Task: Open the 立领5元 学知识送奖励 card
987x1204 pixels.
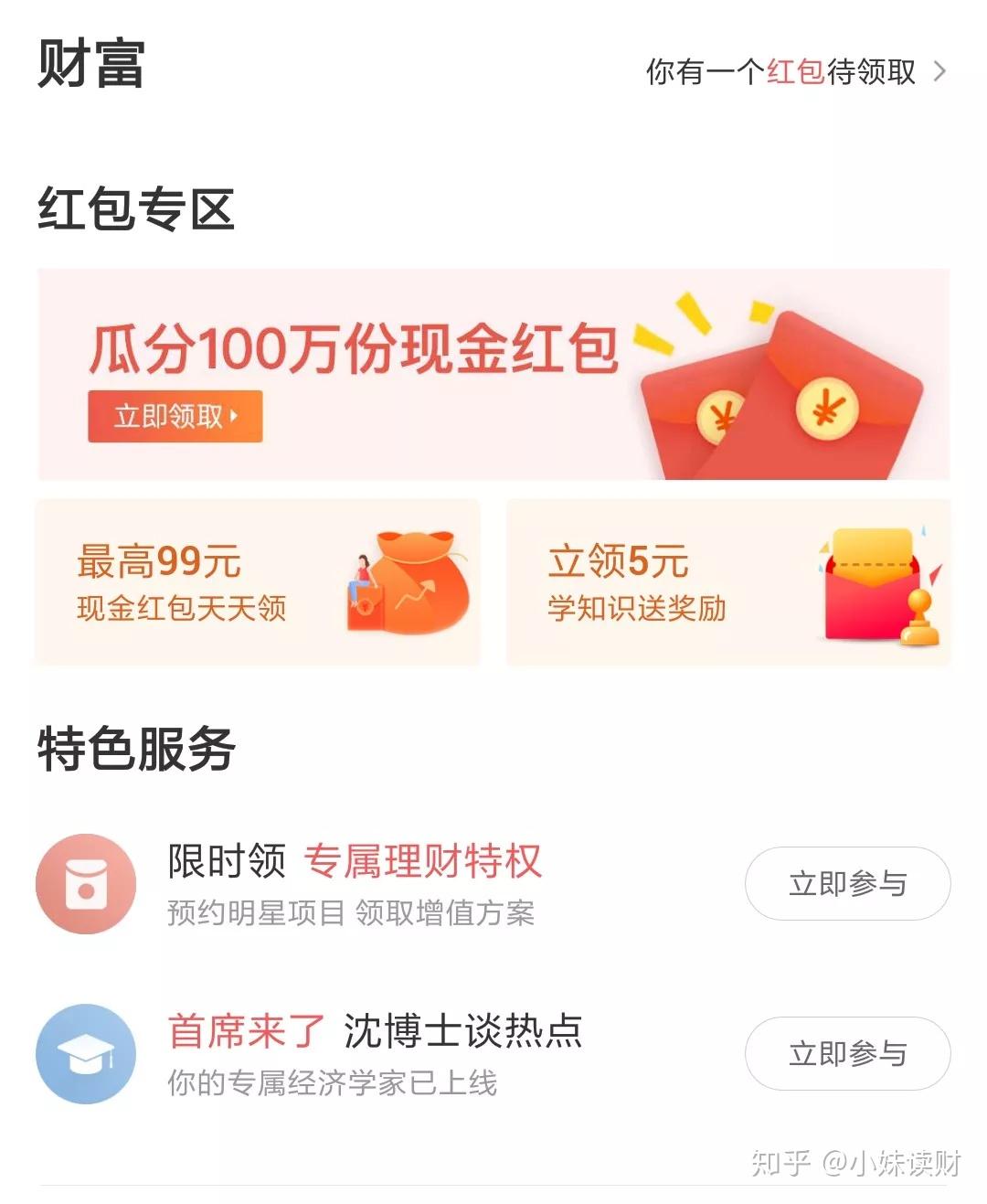Action: point(727,582)
